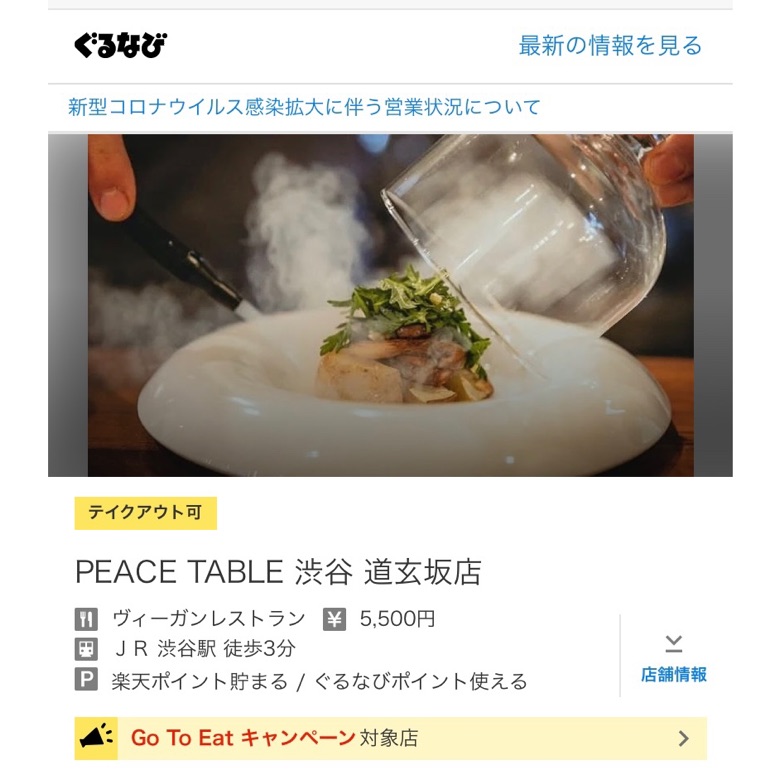Viewport: 780px width, 780px height.
Task: Open the Go To Eat キャンペーン banner
Action: click(390, 738)
